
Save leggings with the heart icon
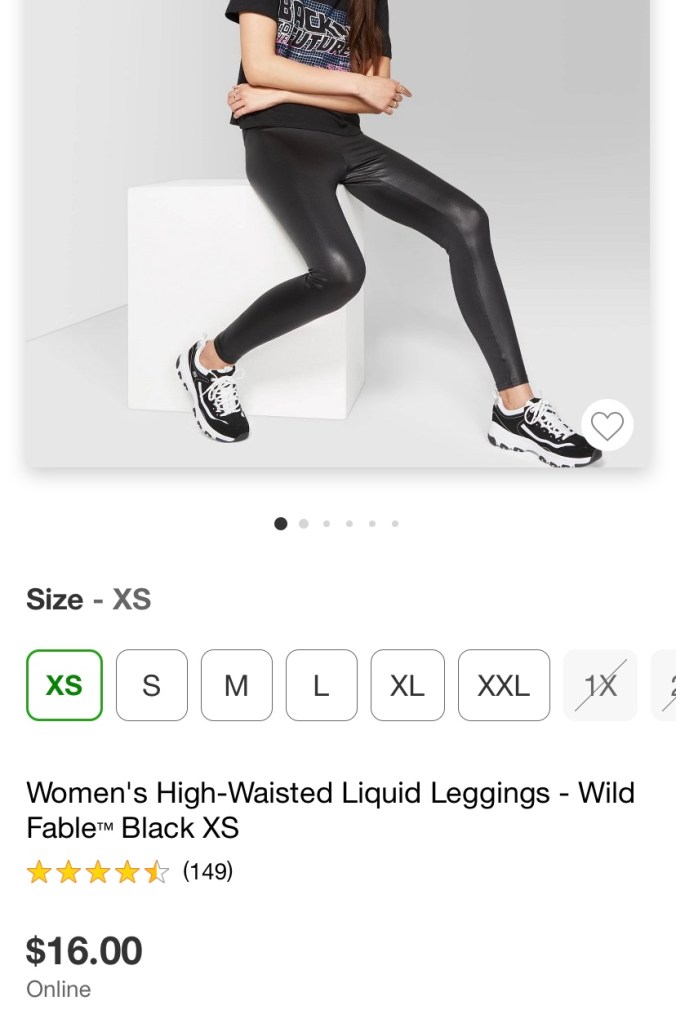pyautogui.click(x=607, y=426)
